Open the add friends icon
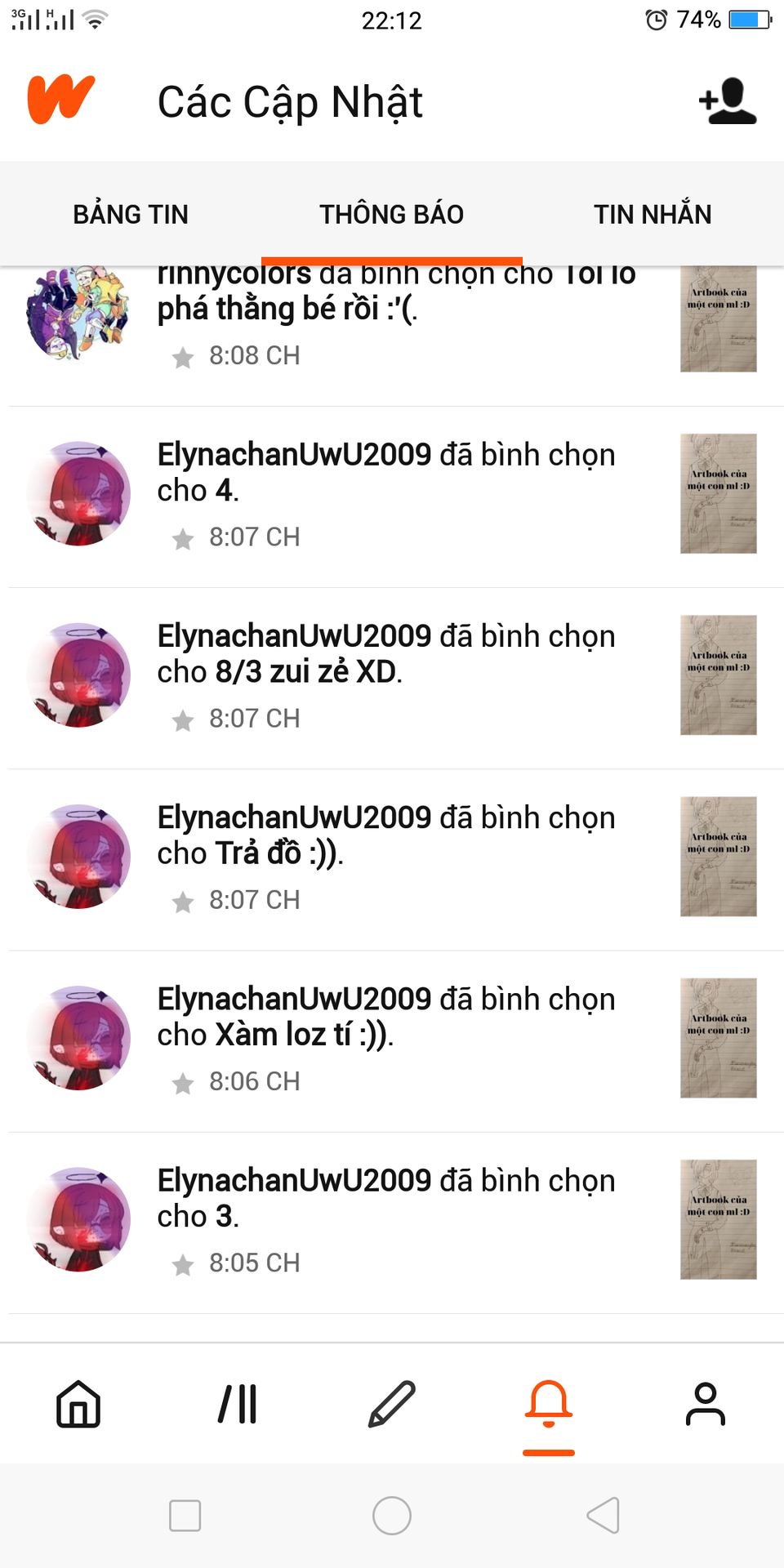Viewport: 784px width, 1568px height. [x=728, y=101]
